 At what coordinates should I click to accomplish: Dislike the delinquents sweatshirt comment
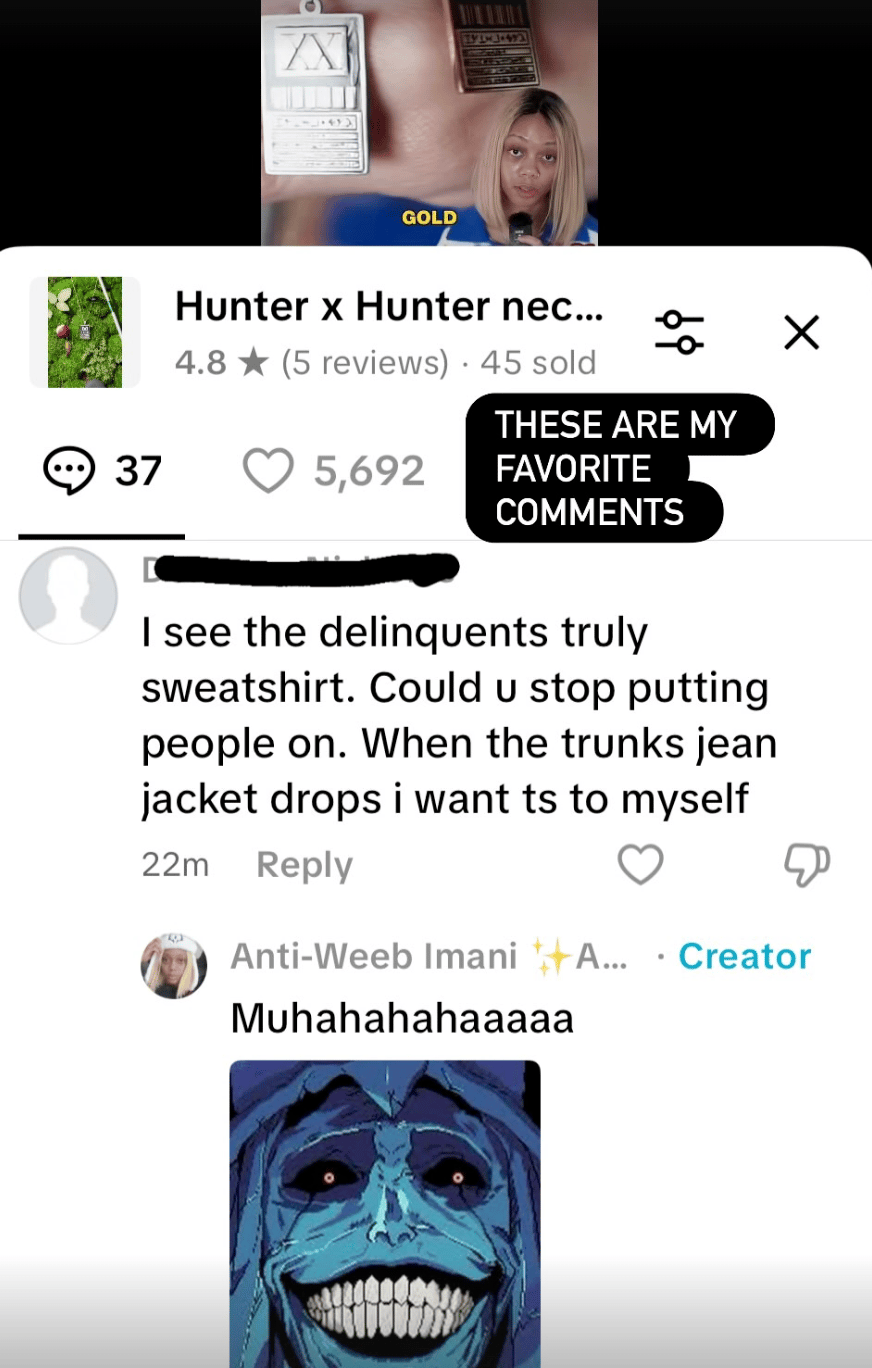tap(806, 865)
